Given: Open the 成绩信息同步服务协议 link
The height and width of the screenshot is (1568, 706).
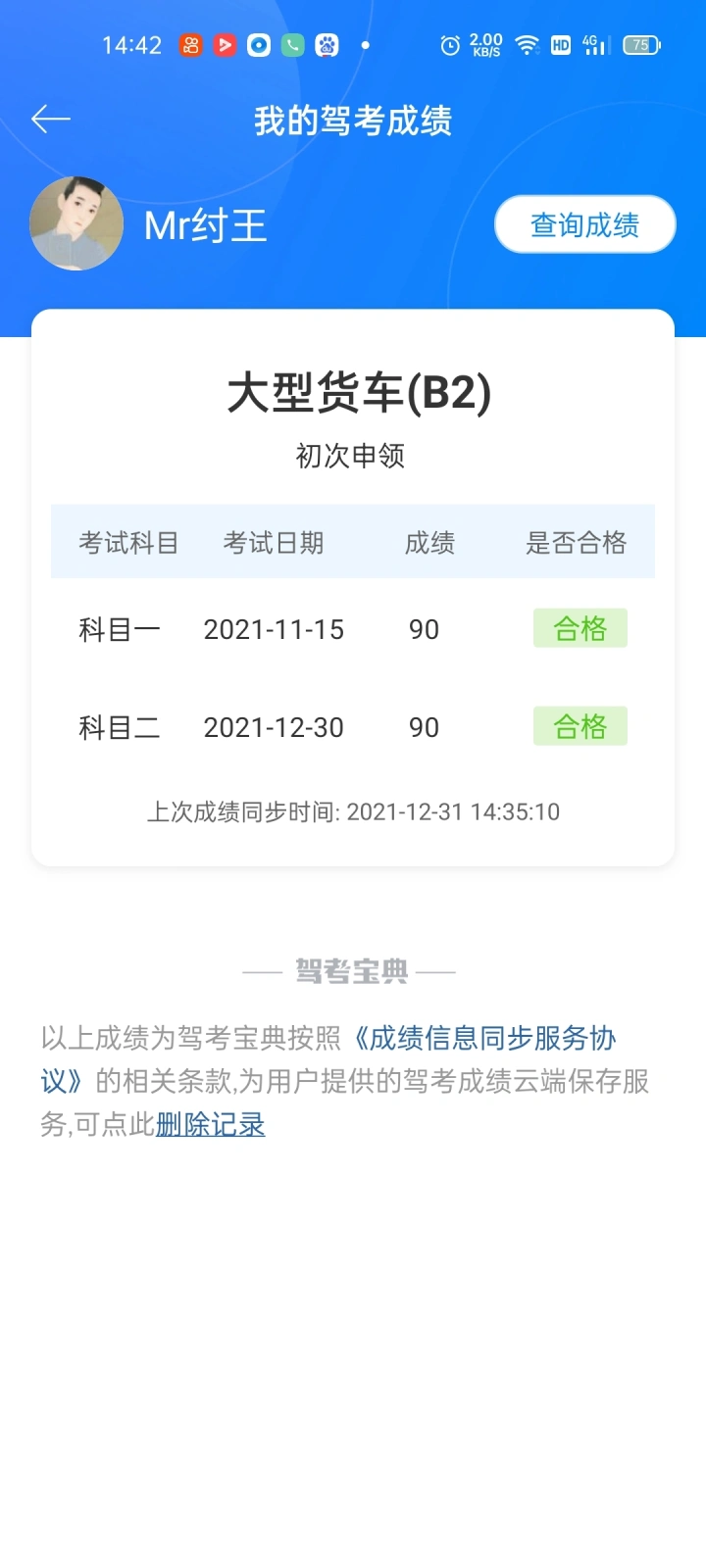Looking at the screenshot, I should (x=485, y=1039).
